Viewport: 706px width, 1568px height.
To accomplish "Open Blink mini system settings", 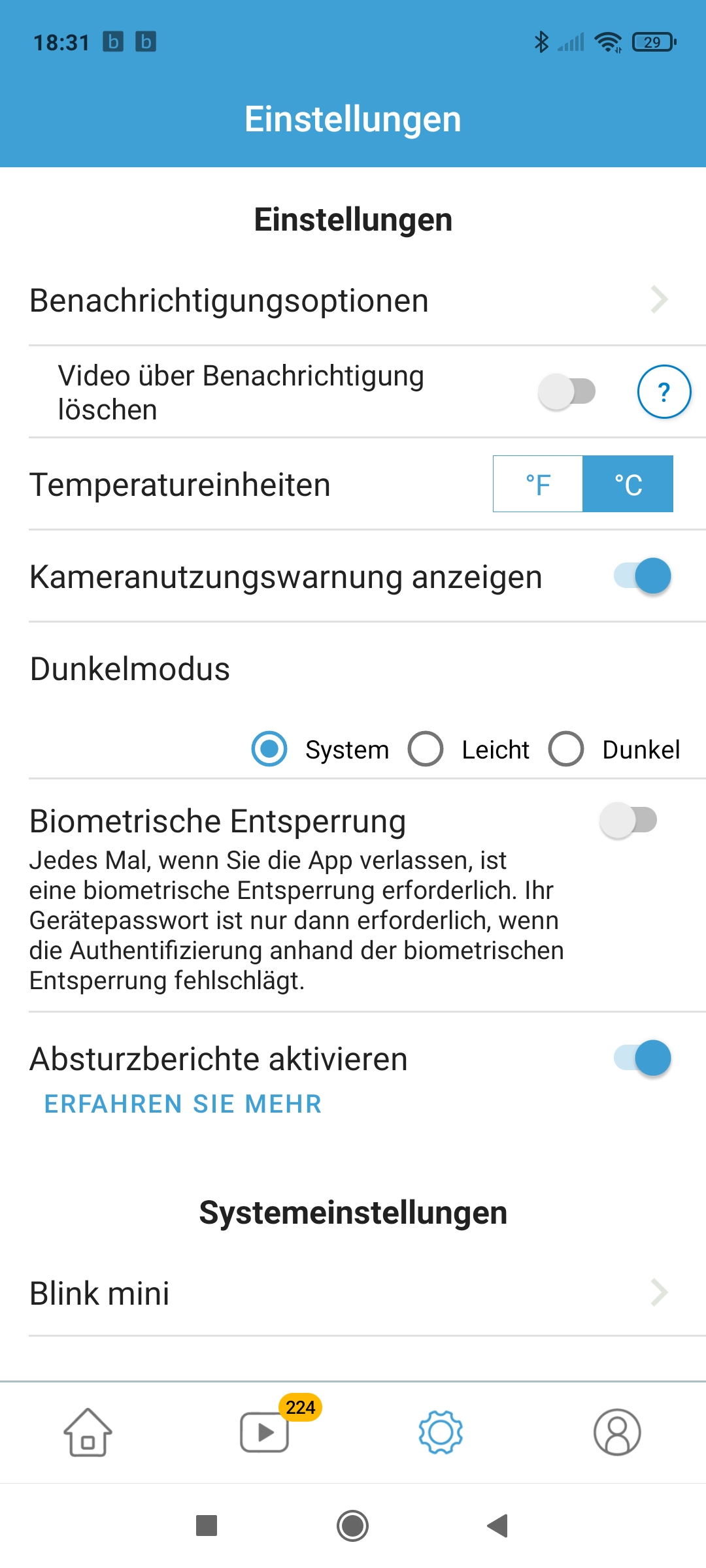I will (353, 1293).
